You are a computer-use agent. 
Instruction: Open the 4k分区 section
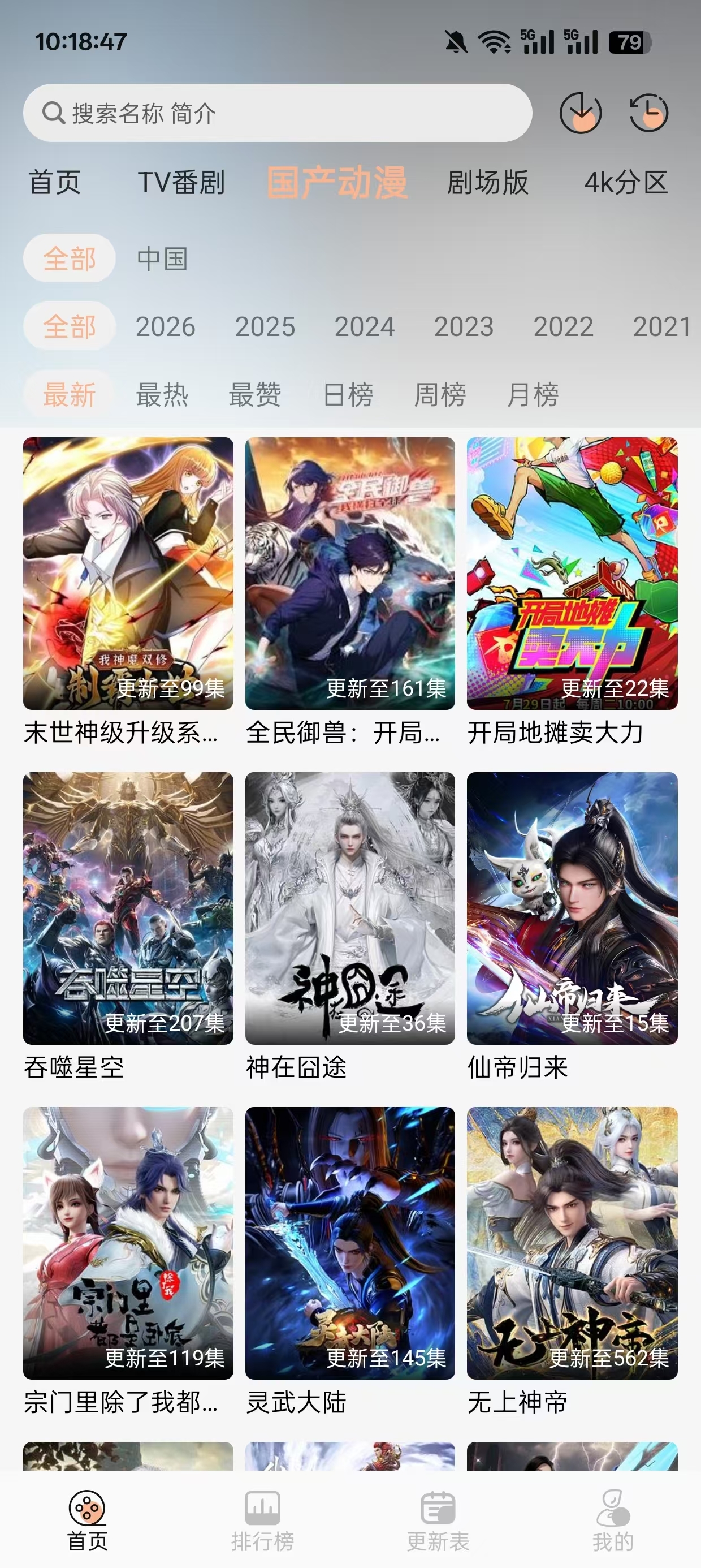pyautogui.click(x=626, y=182)
